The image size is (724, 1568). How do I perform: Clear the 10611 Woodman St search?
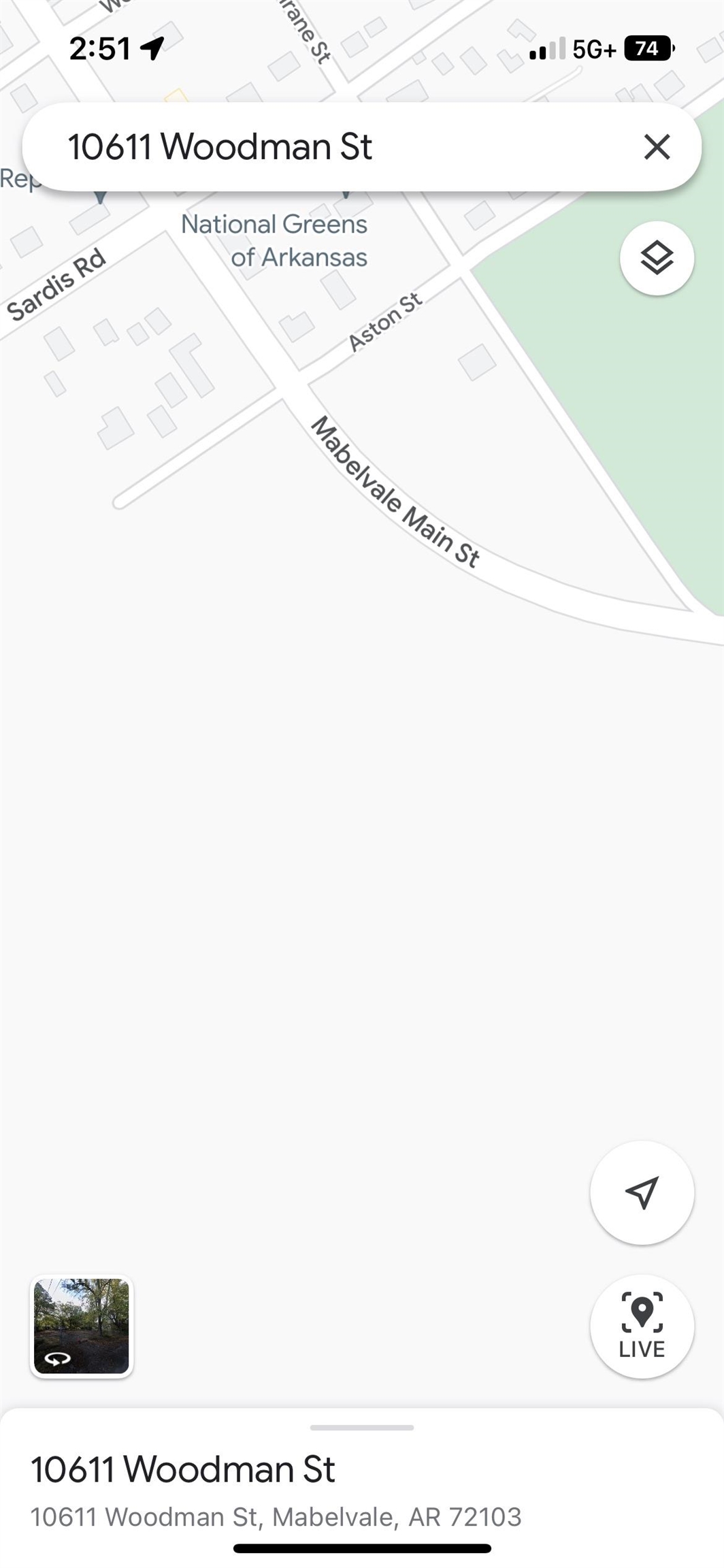tap(657, 147)
